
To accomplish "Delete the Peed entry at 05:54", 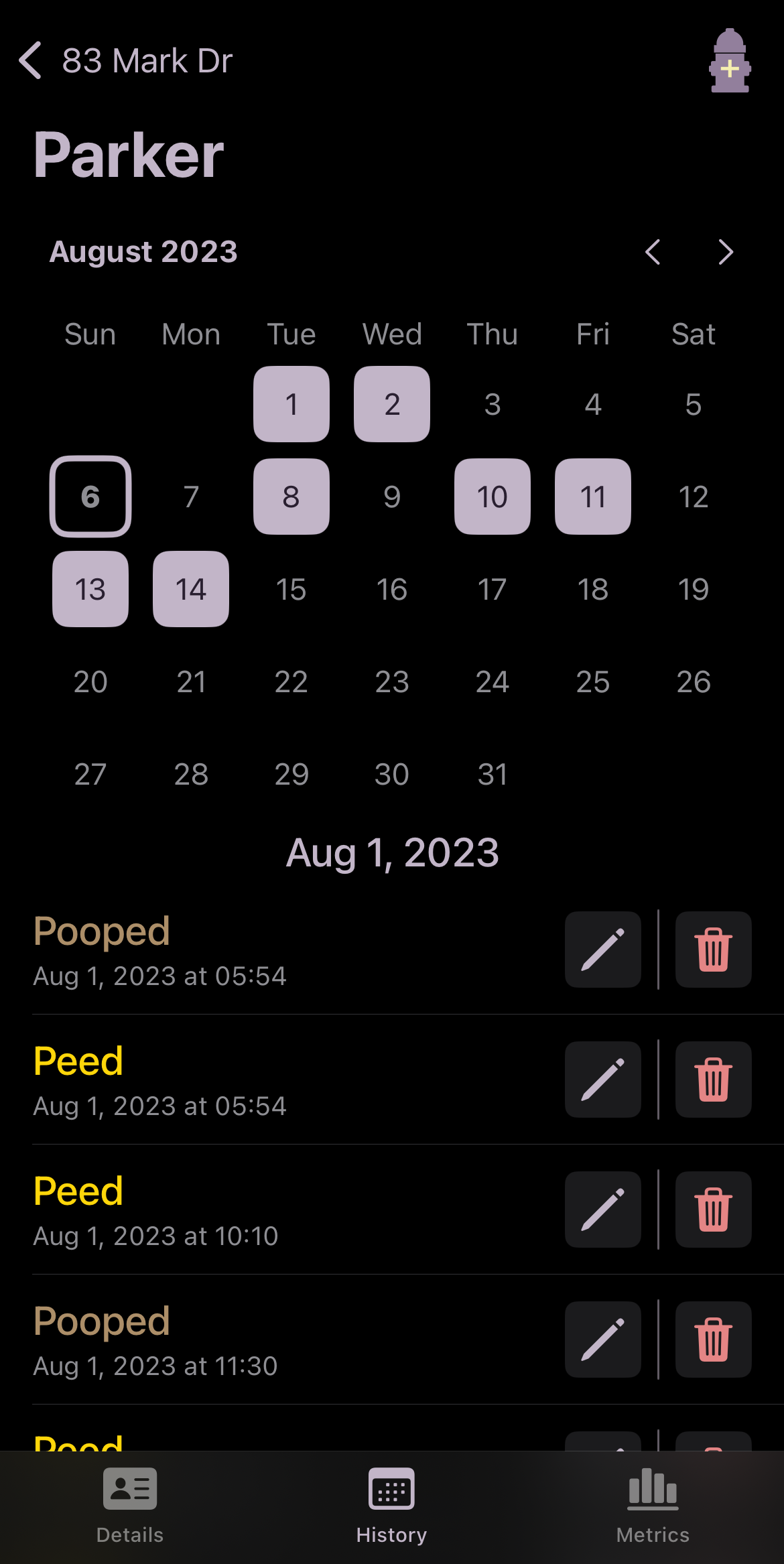I will click(714, 1080).
